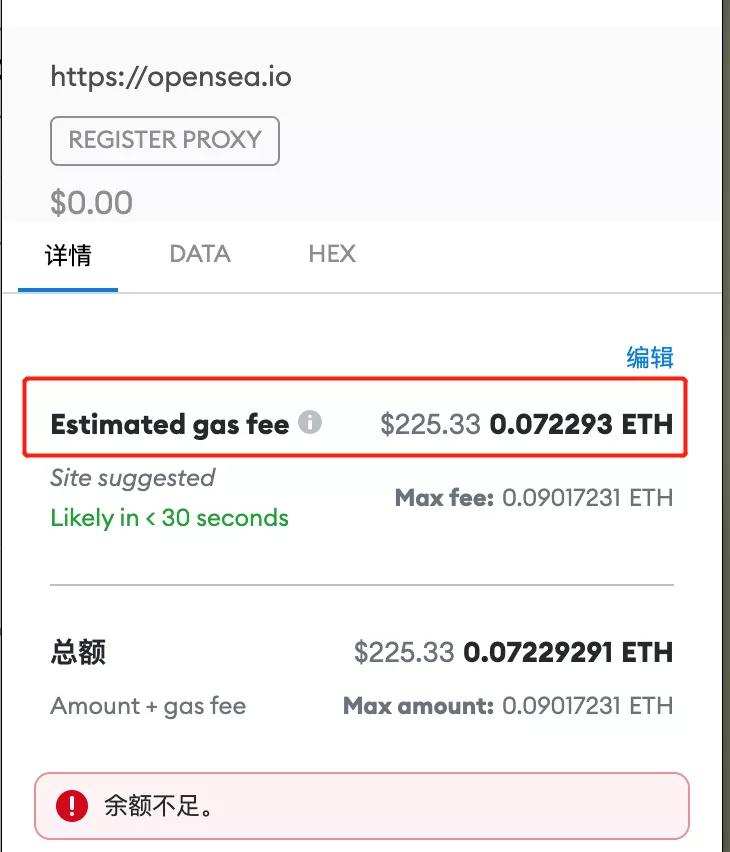This screenshot has width=730, height=852.
Task: Switch to the DATA tab
Action: coord(200,254)
